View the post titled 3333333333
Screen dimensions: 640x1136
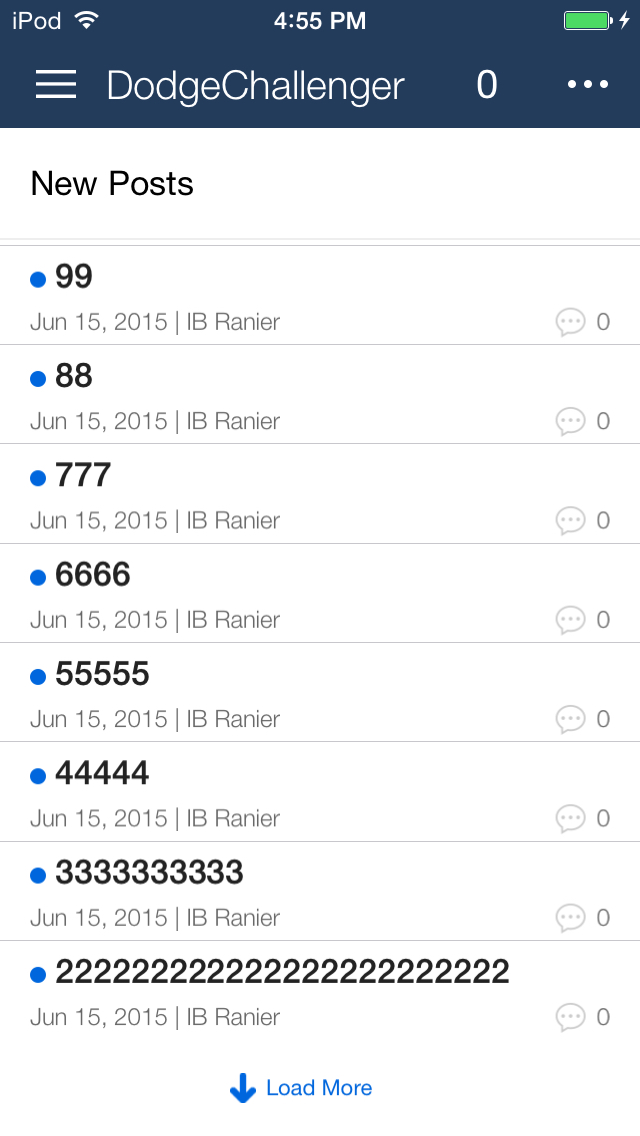[x=320, y=892]
